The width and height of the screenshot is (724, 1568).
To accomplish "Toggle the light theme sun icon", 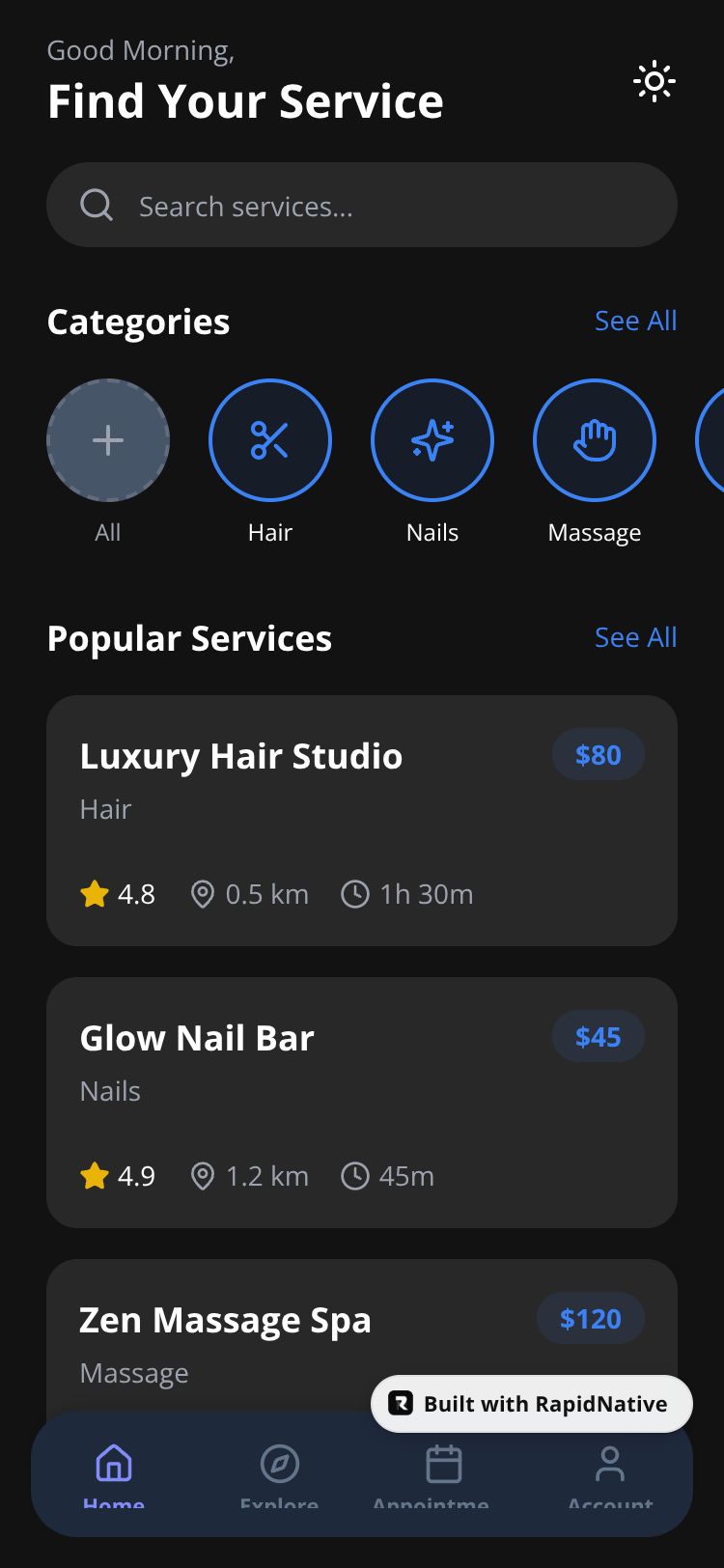I will pos(654,82).
